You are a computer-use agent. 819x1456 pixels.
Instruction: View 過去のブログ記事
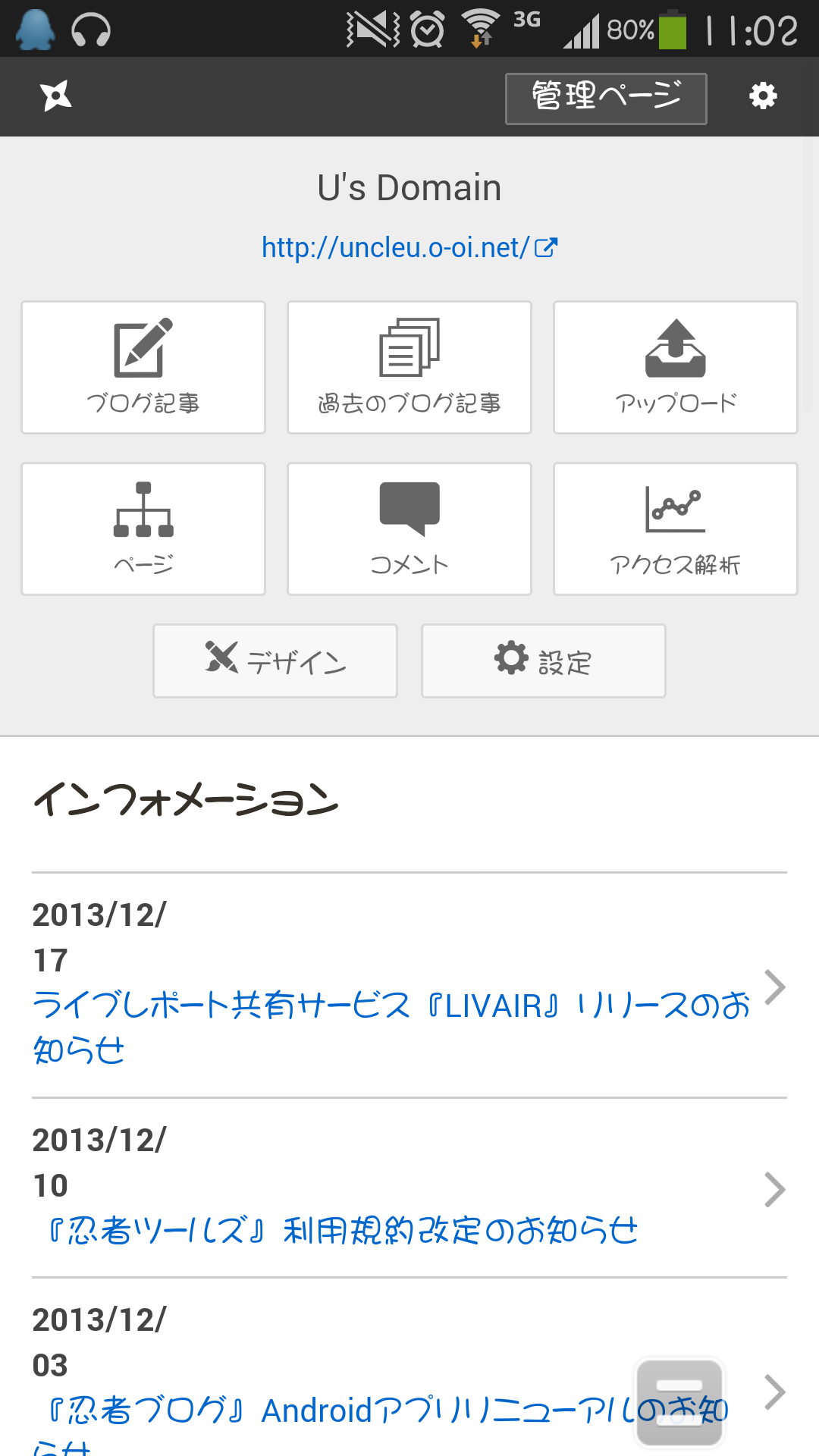pos(409,368)
